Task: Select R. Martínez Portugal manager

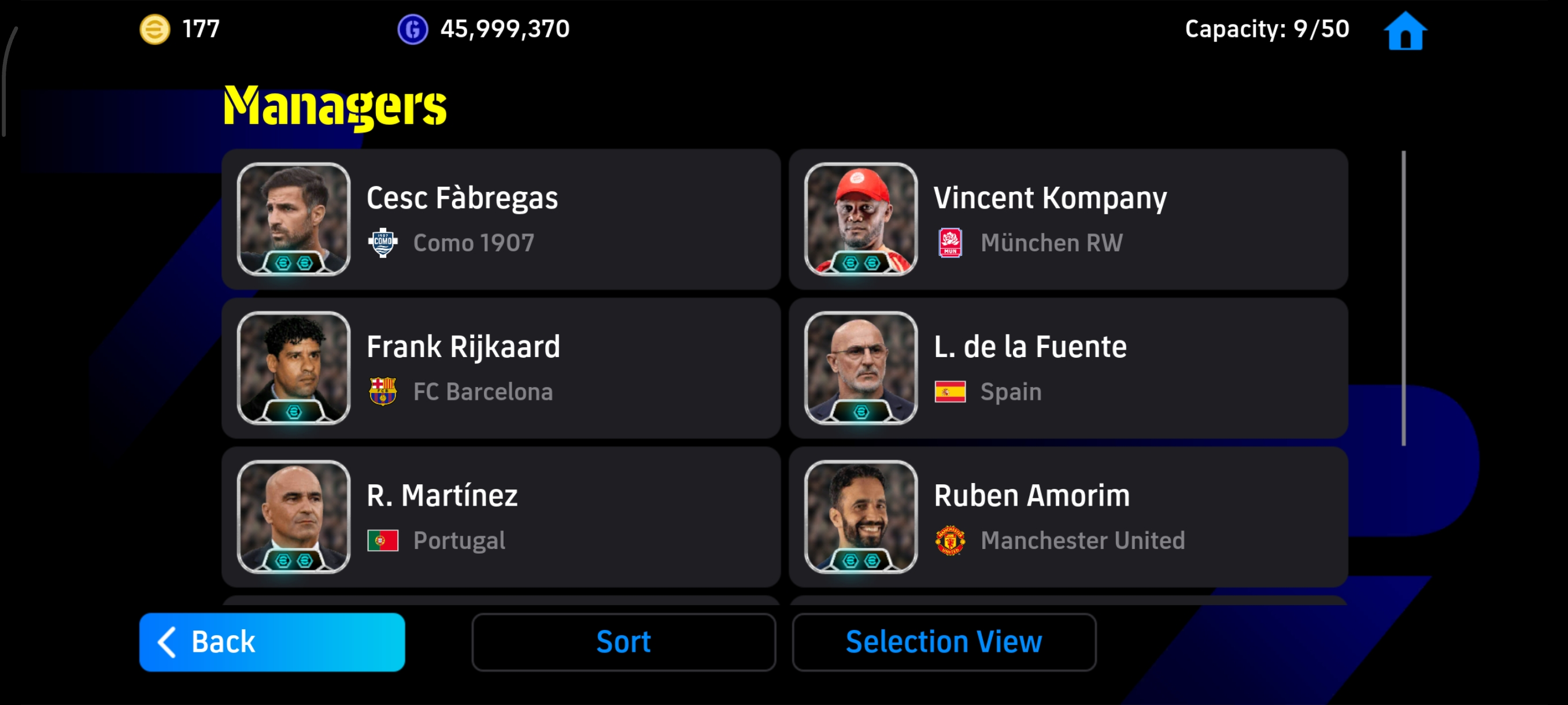Action: (500, 517)
